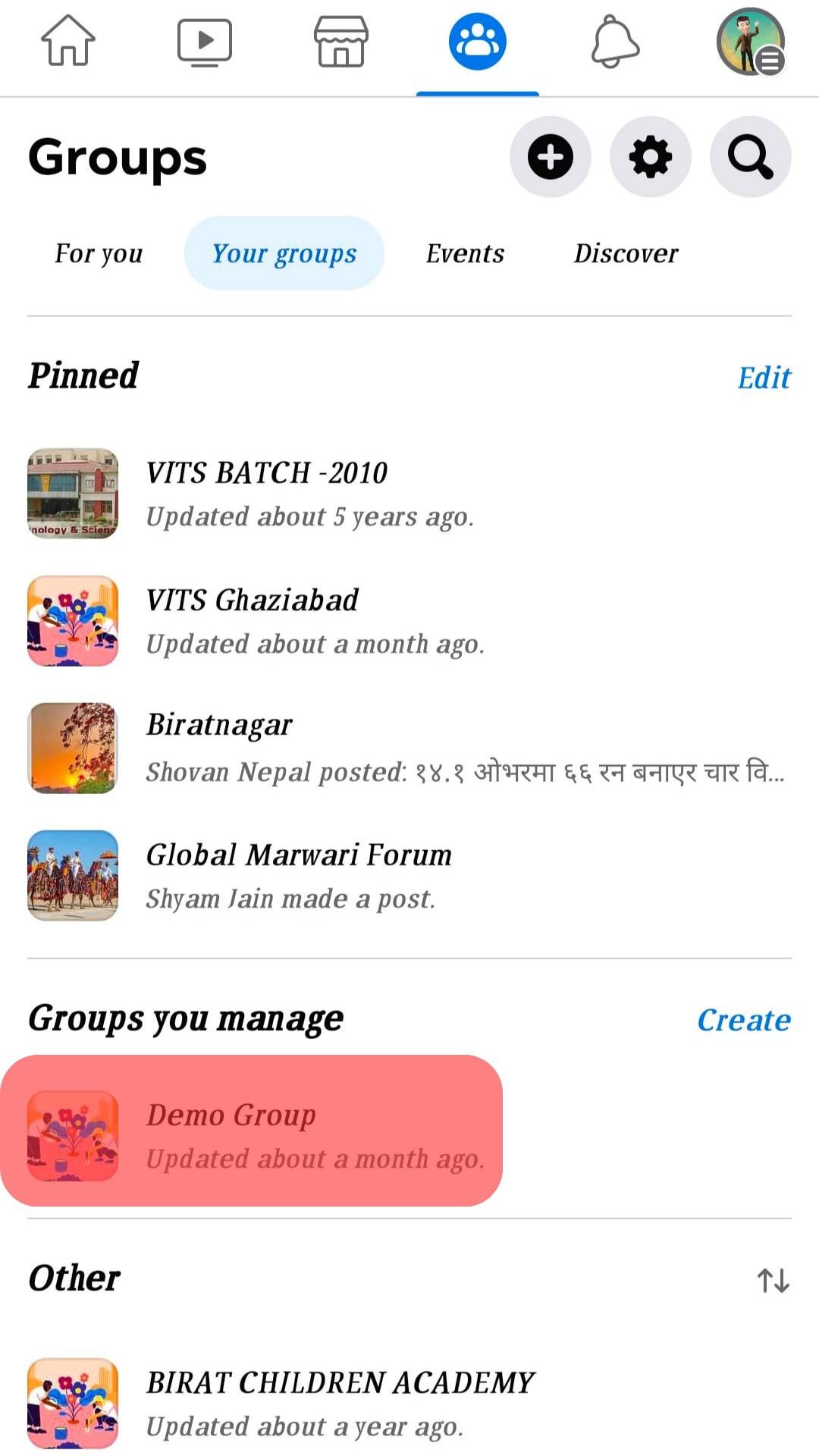Open Groups settings gear
Image resolution: width=819 pixels, height=1456 pixels.
click(x=650, y=157)
